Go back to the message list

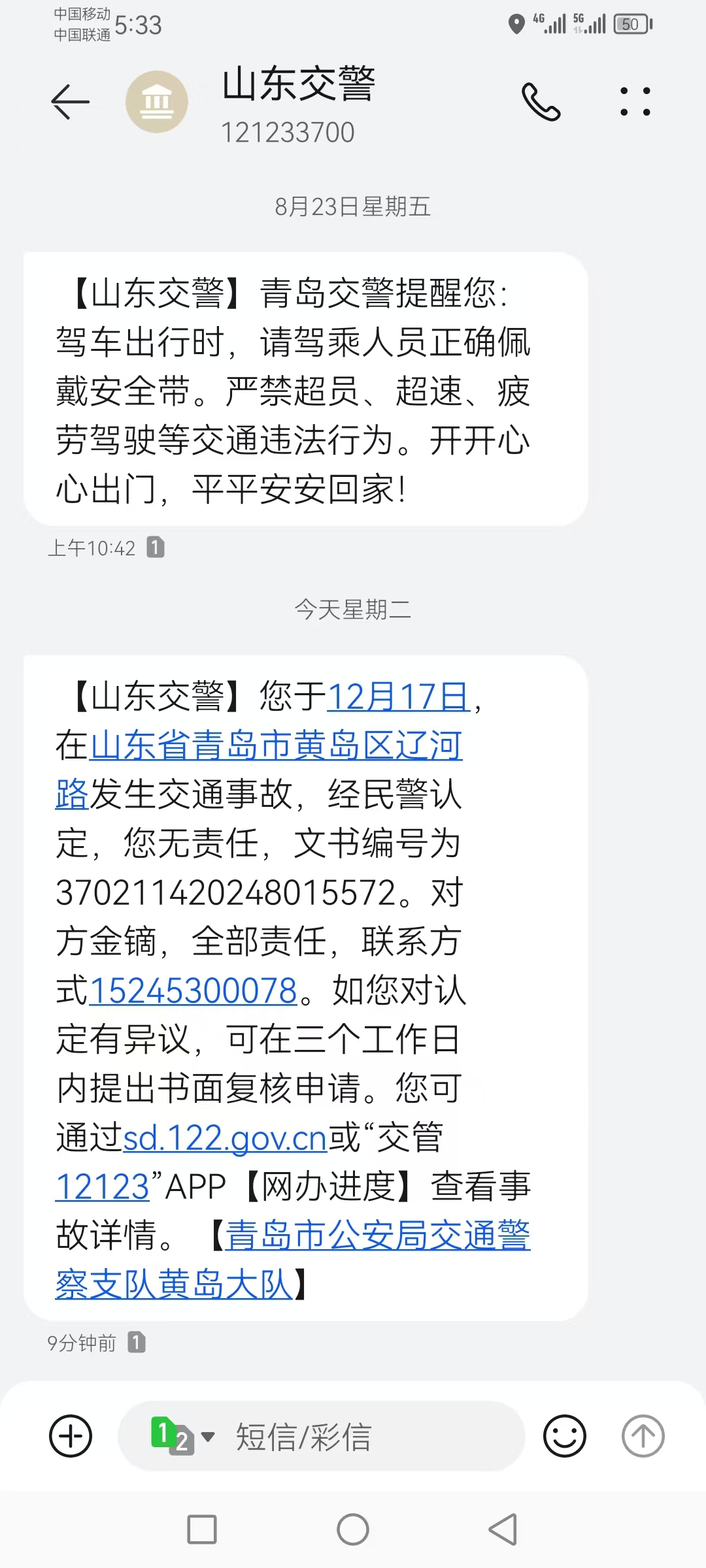point(70,102)
